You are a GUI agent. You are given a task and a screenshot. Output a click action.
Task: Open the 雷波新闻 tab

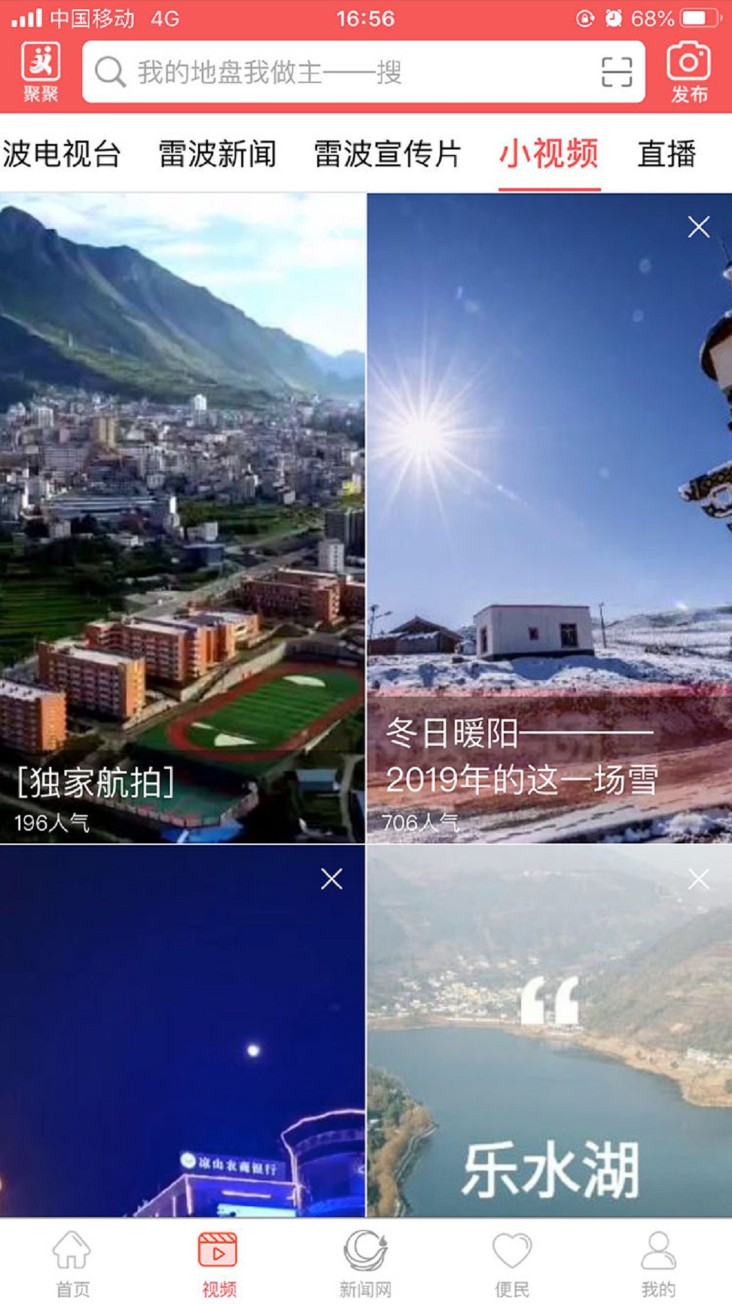218,155
